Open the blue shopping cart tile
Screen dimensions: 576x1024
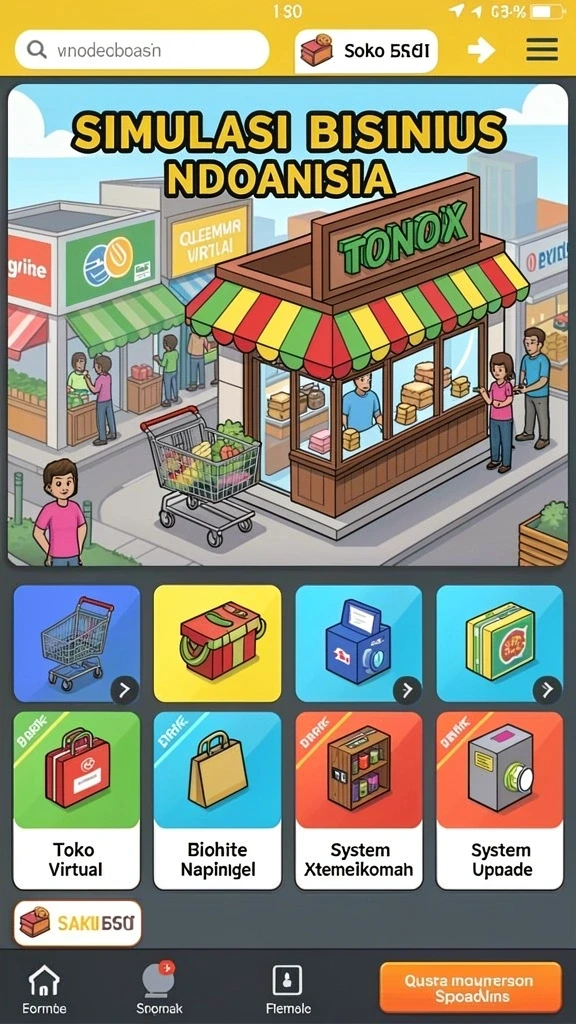pyautogui.click(x=77, y=643)
